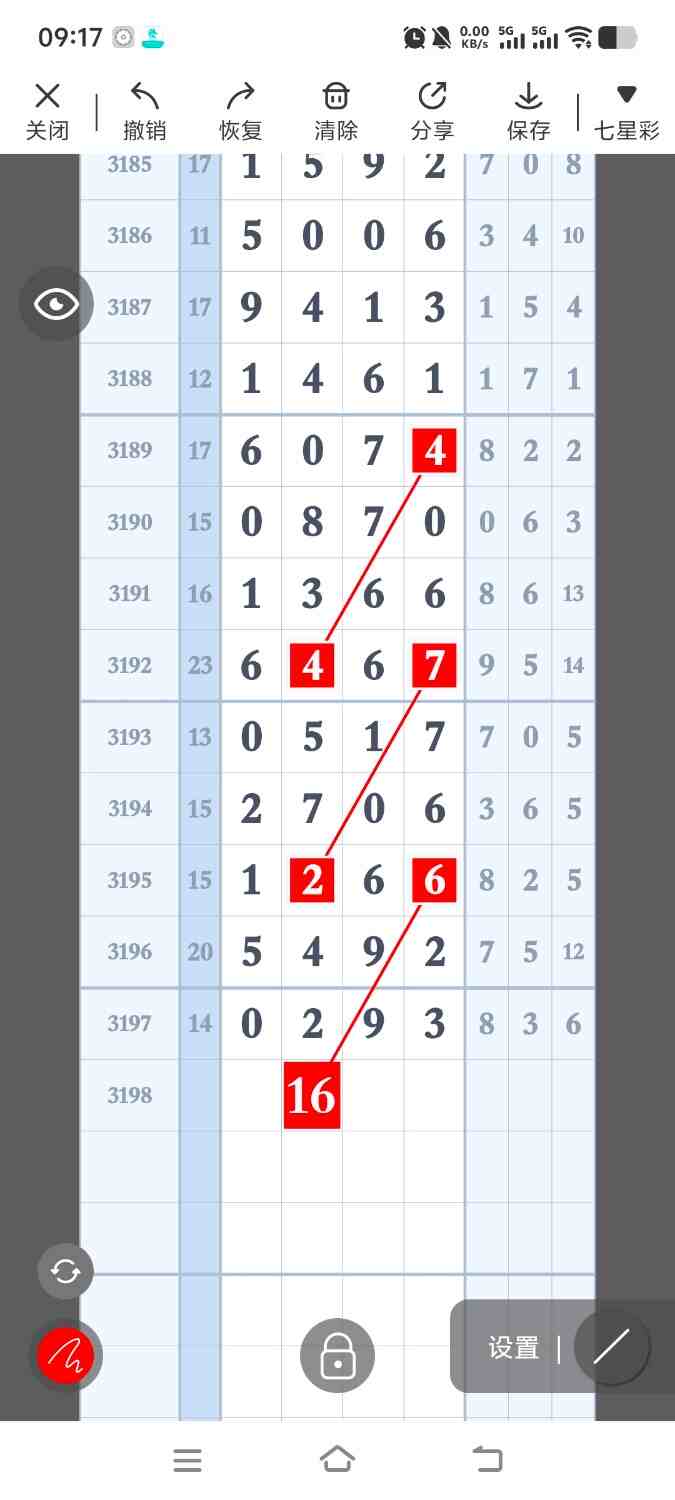Clear all markings with 清除
Screen dimensions: 675x1500
click(336, 111)
